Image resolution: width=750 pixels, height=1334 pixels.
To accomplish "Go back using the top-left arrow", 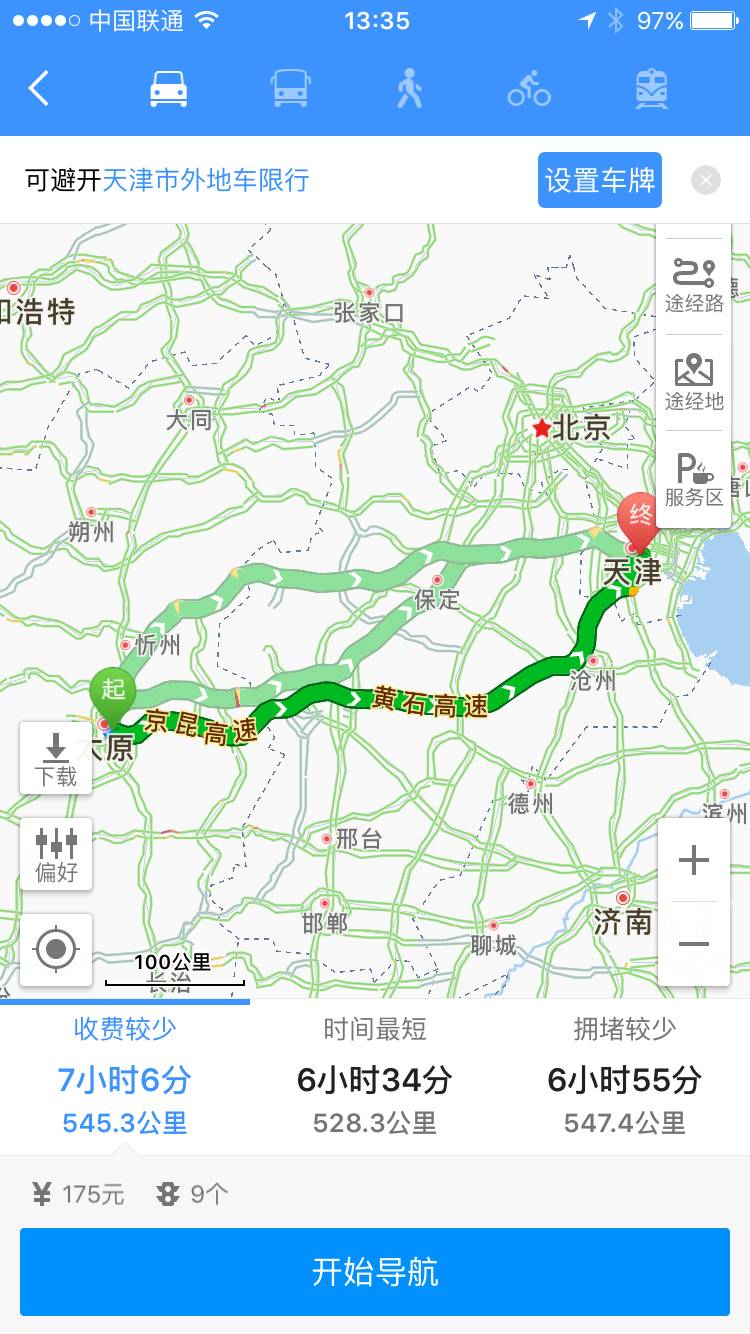I will coord(39,89).
